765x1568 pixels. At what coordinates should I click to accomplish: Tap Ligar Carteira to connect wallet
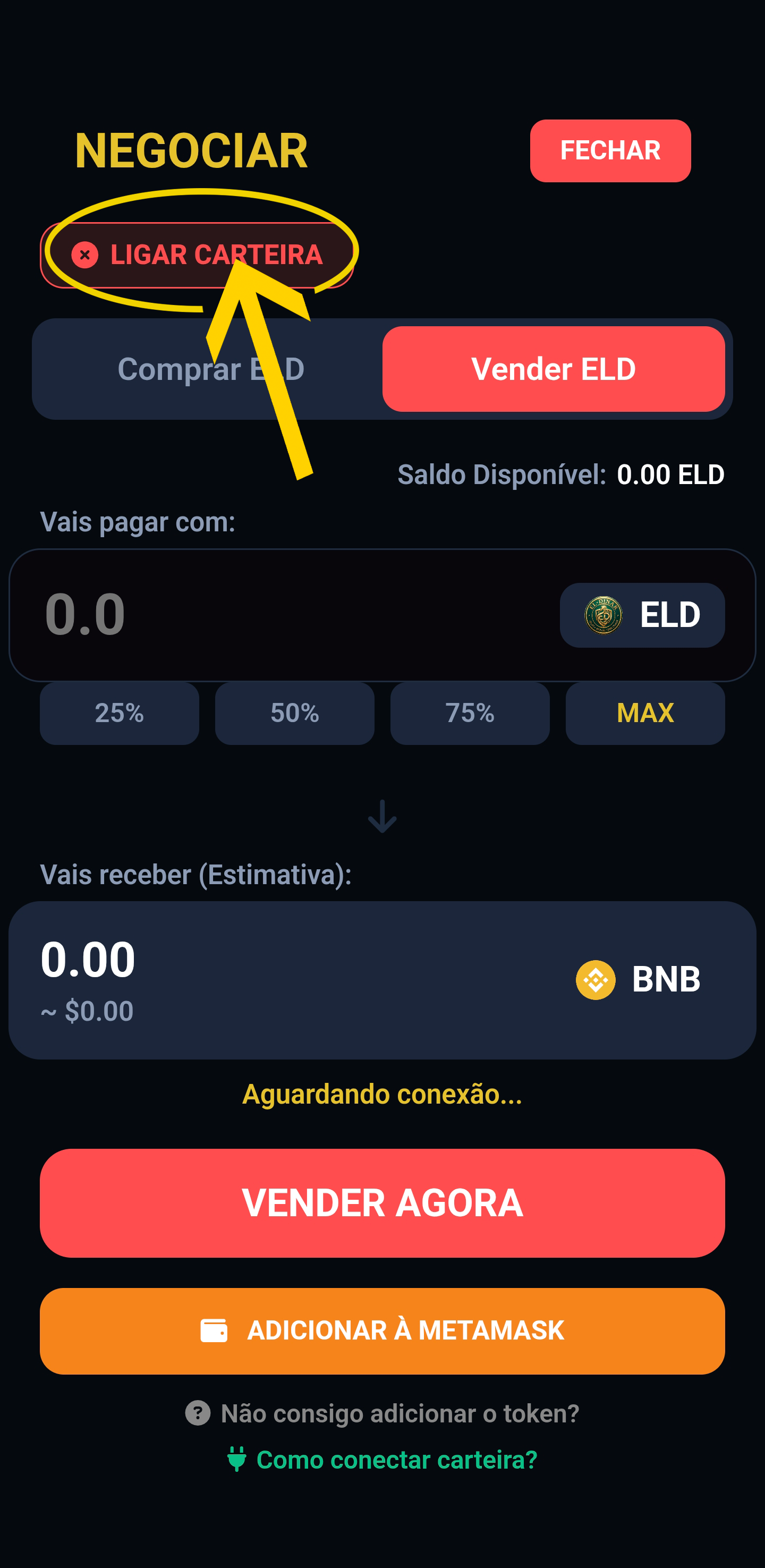[x=197, y=255]
